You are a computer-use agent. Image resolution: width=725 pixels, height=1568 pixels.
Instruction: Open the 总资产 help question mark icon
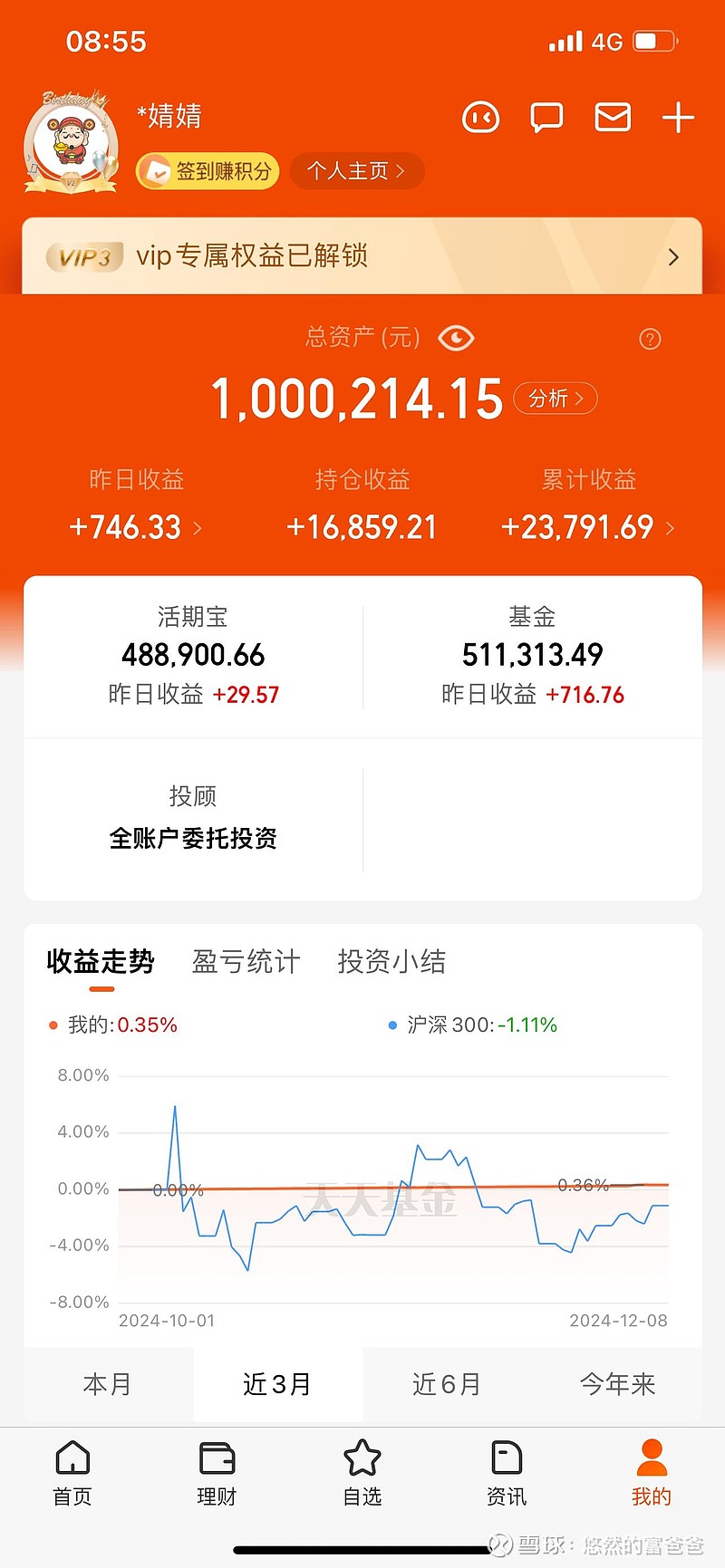650,339
